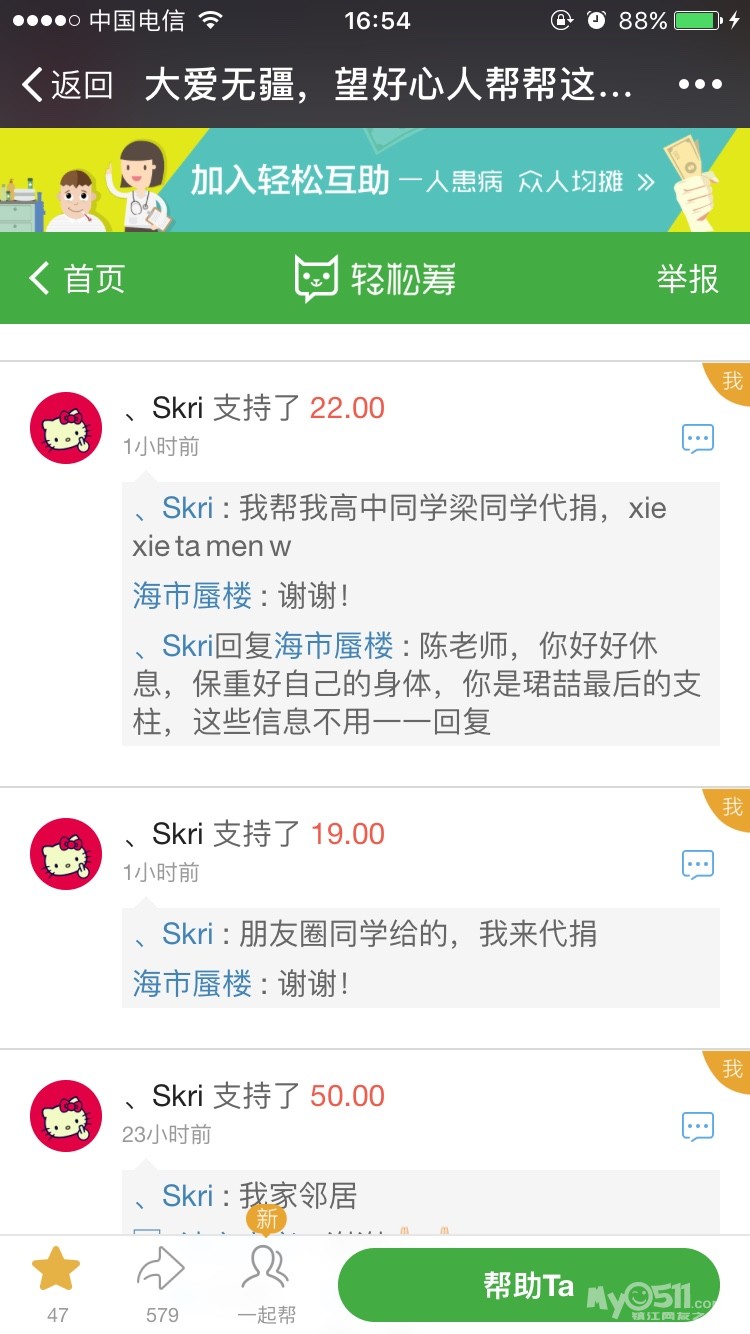Tap 帮助Ta to donate
The height and width of the screenshot is (1334, 750).
[528, 1285]
